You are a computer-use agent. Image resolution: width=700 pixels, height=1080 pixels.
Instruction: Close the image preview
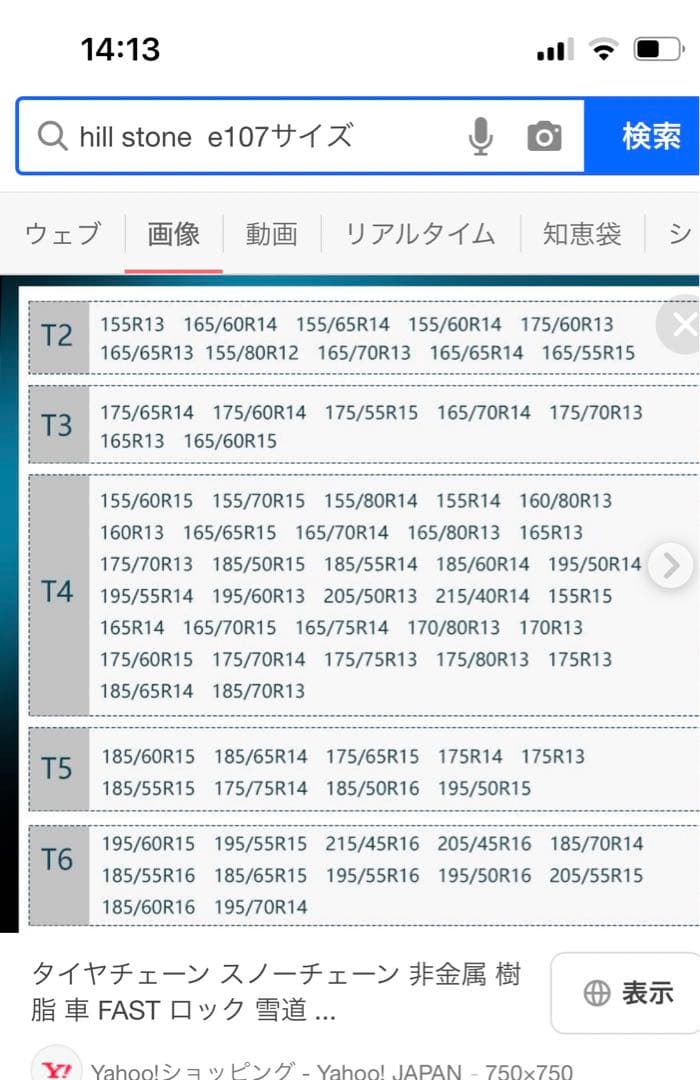pyautogui.click(x=683, y=325)
